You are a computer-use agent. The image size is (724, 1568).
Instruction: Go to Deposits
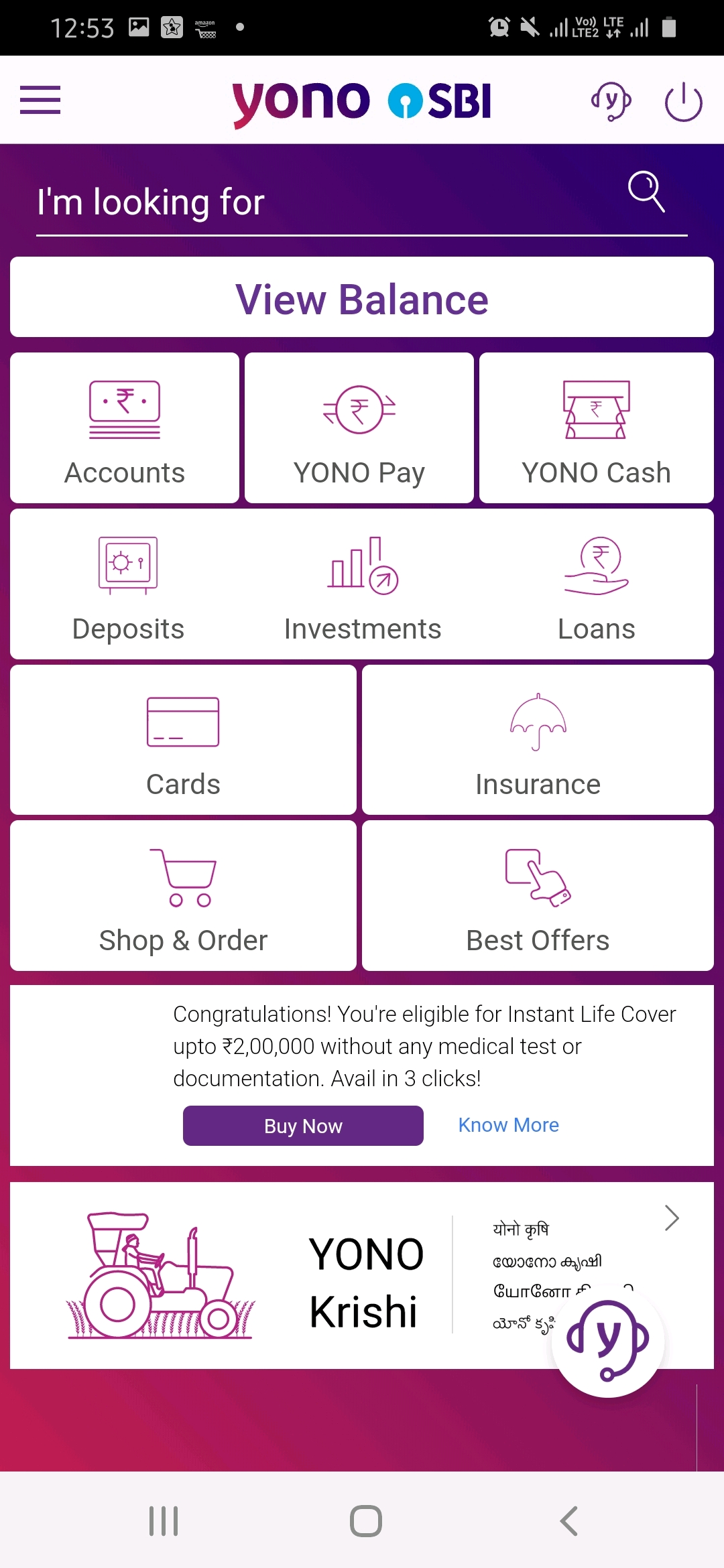pos(128,584)
